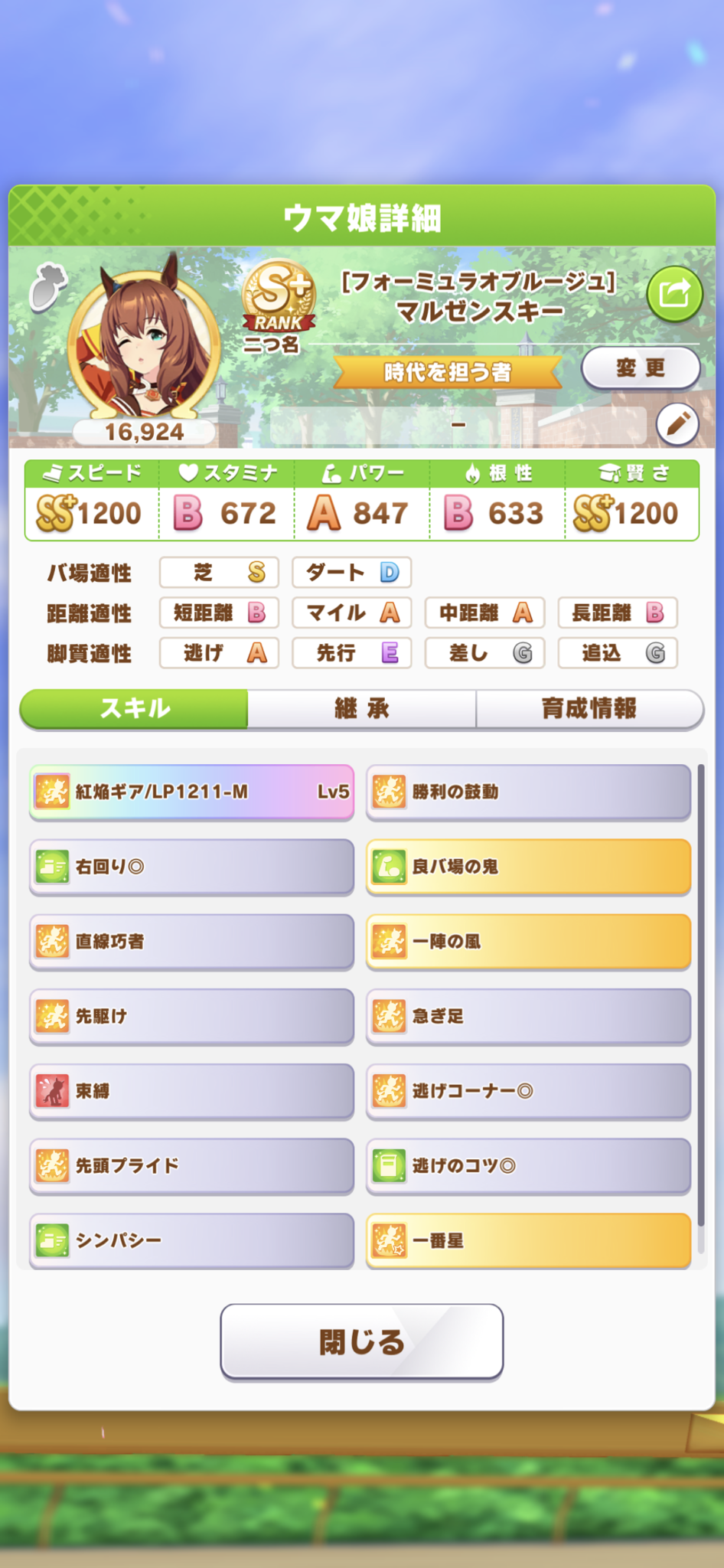Image resolution: width=724 pixels, height=1568 pixels.
Task: View the 急ぎ足 skill info
Action: [528, 1016]
